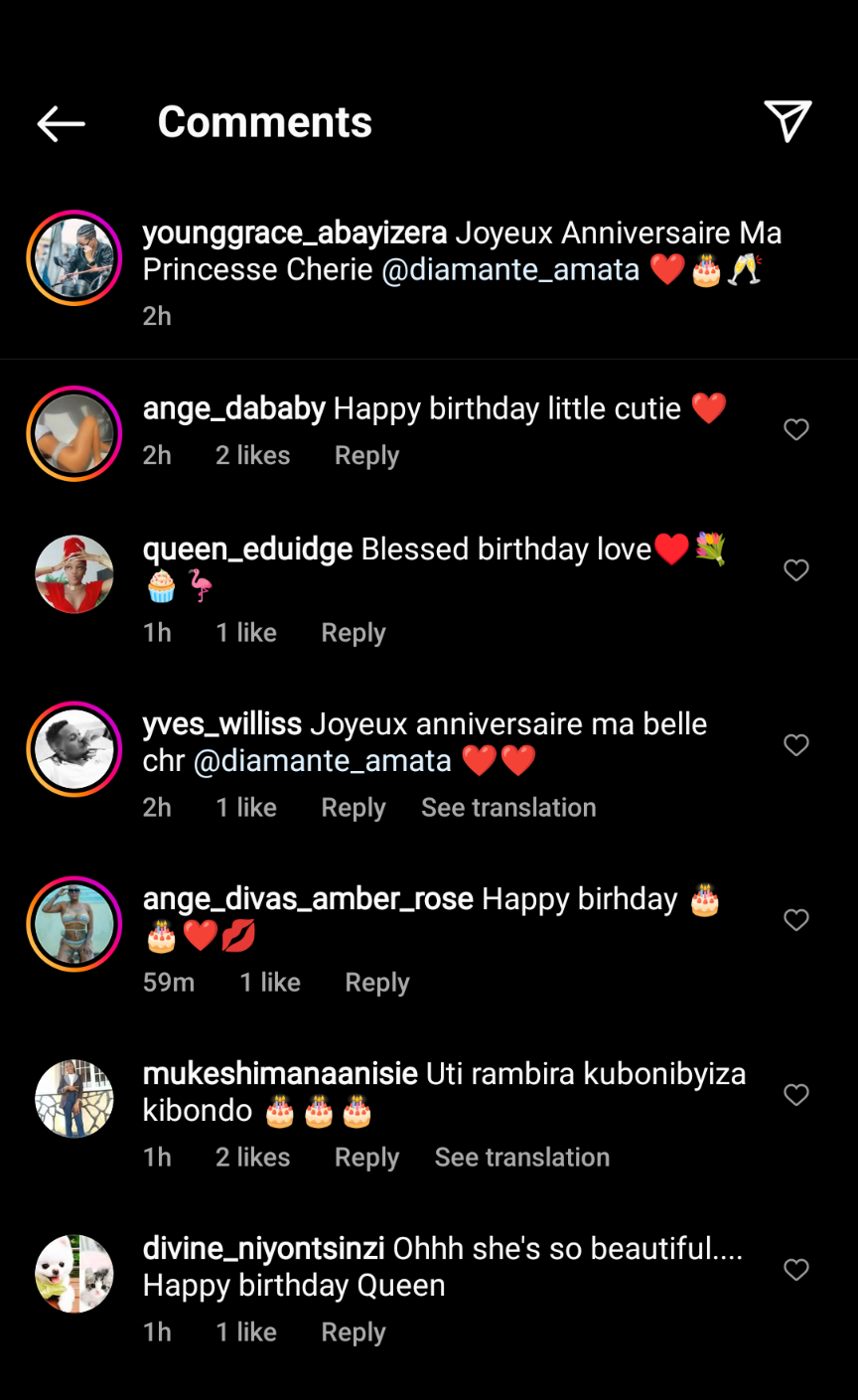The image size is (858, 1400).
Task: Go back from the Comments screen
Action: (x=61, y=123)
